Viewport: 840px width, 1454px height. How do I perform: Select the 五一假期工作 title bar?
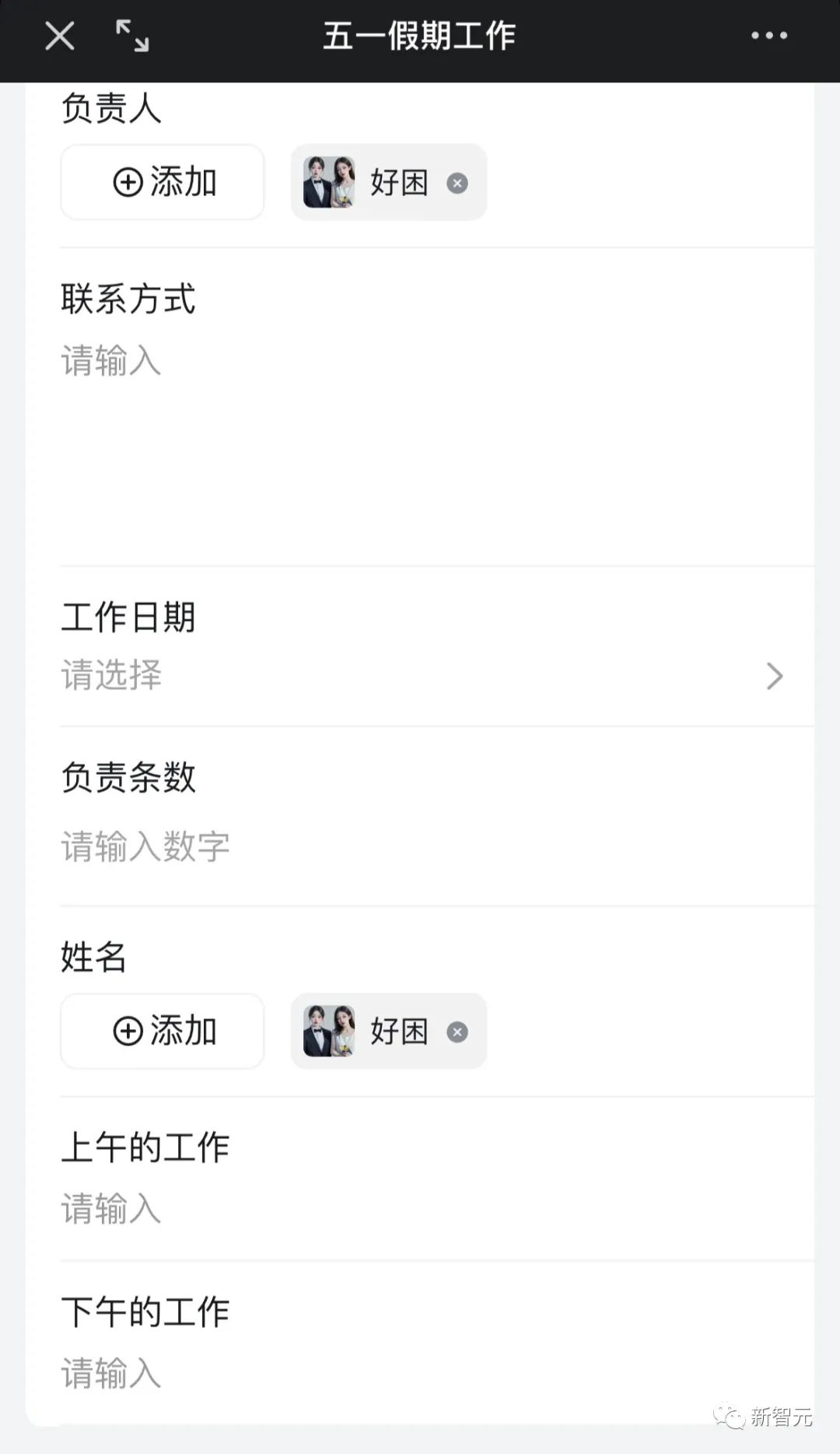[x=420, y=36]
